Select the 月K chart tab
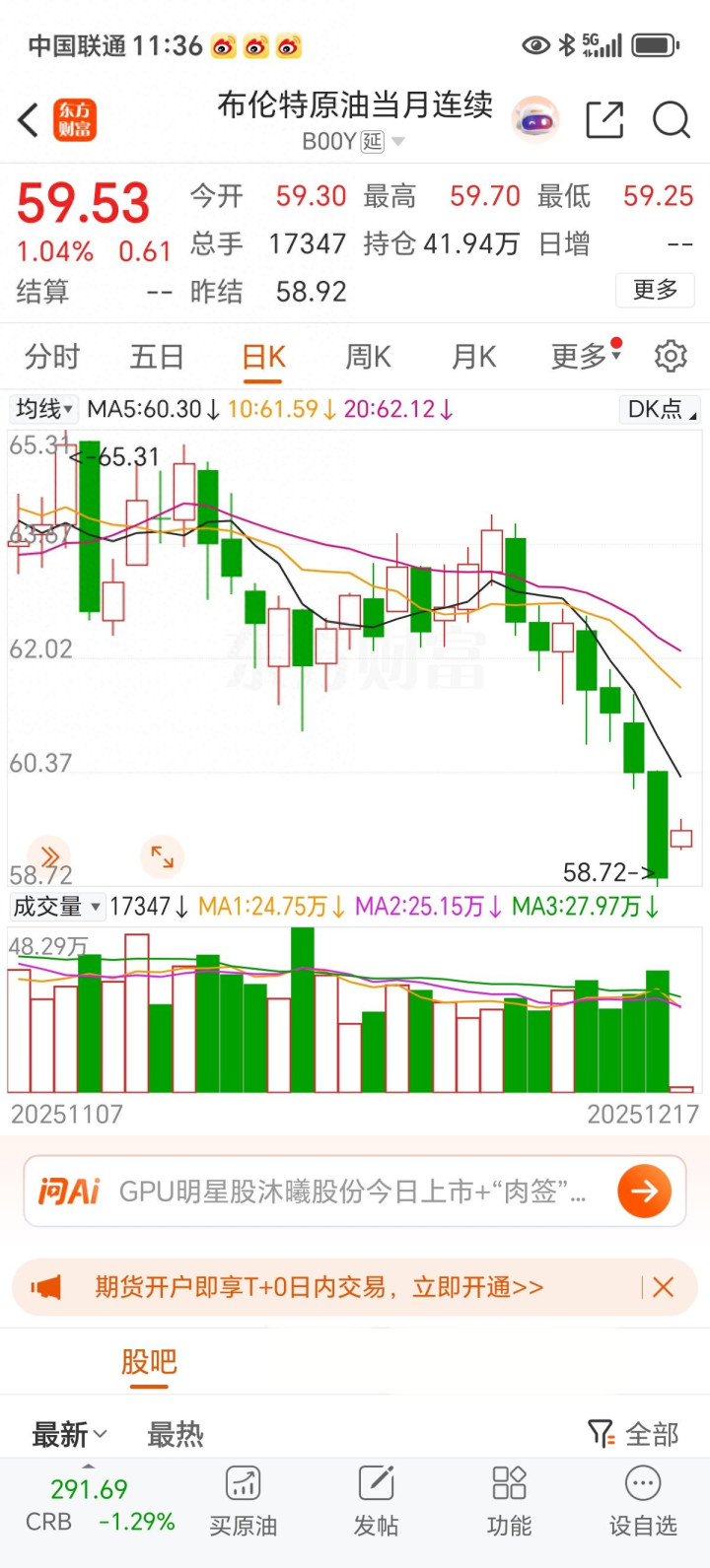 pos(473,357)
